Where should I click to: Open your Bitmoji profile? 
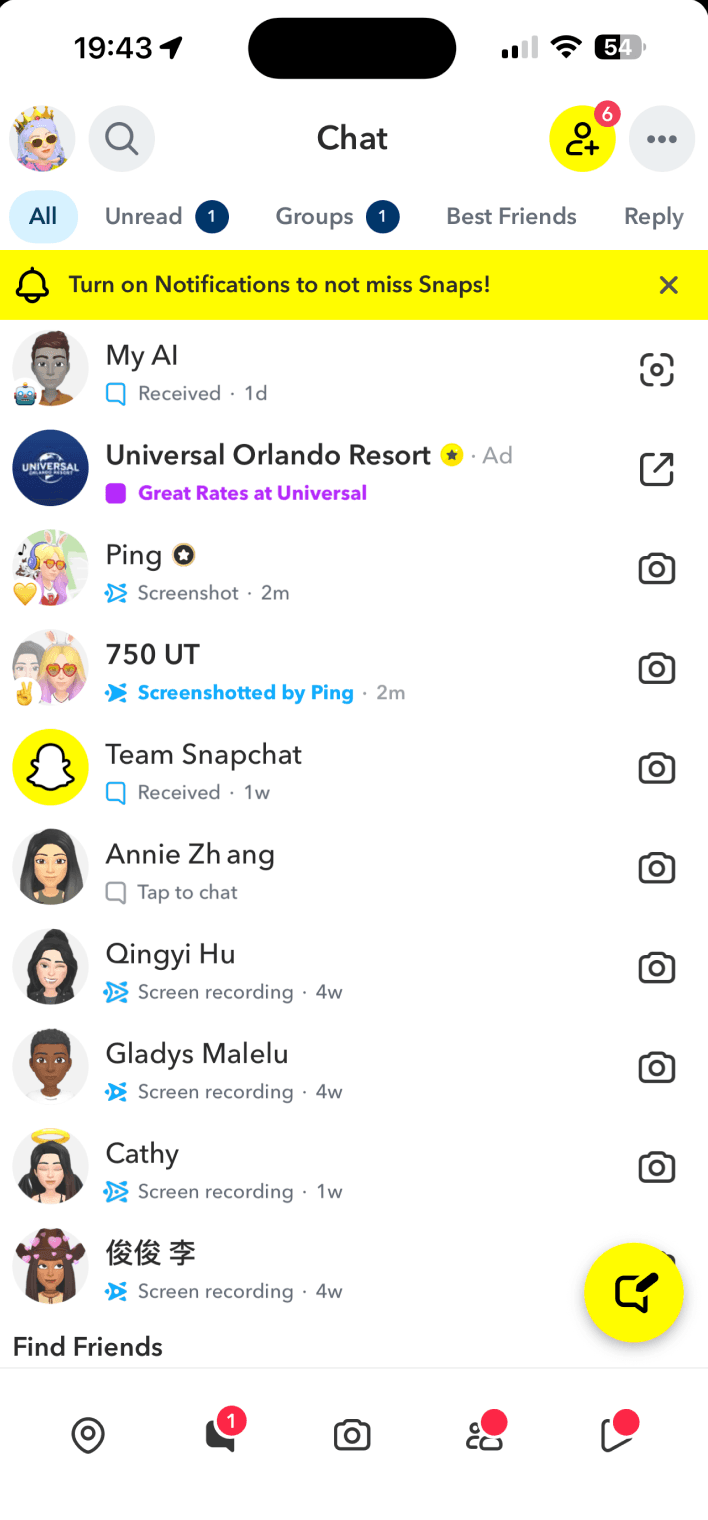click(x=42, y=139)
